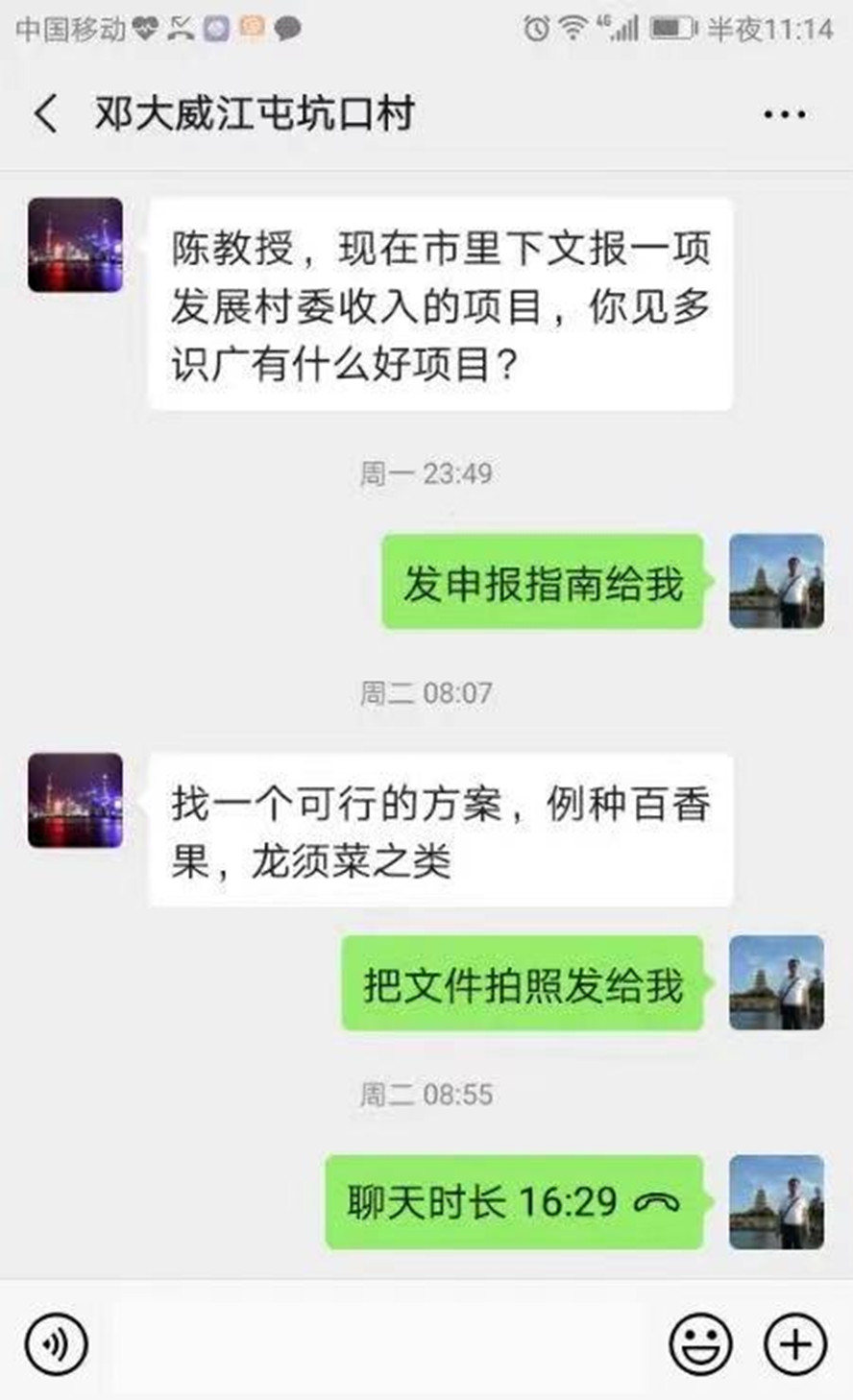Open the plus attachment menu

794,1342
